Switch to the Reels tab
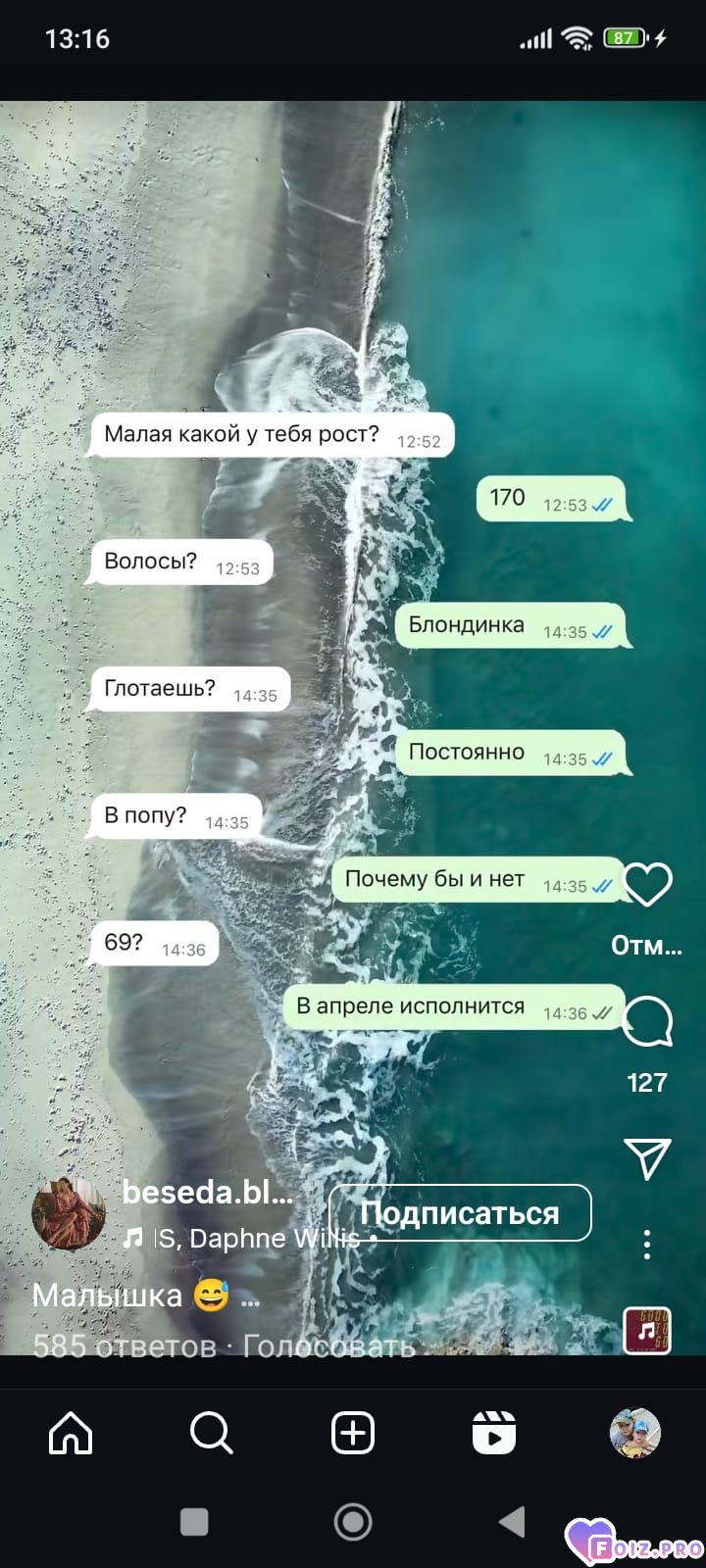The width and height of the screenshot is (706, 1568). pyautogui.click(x=494, y=1435)
